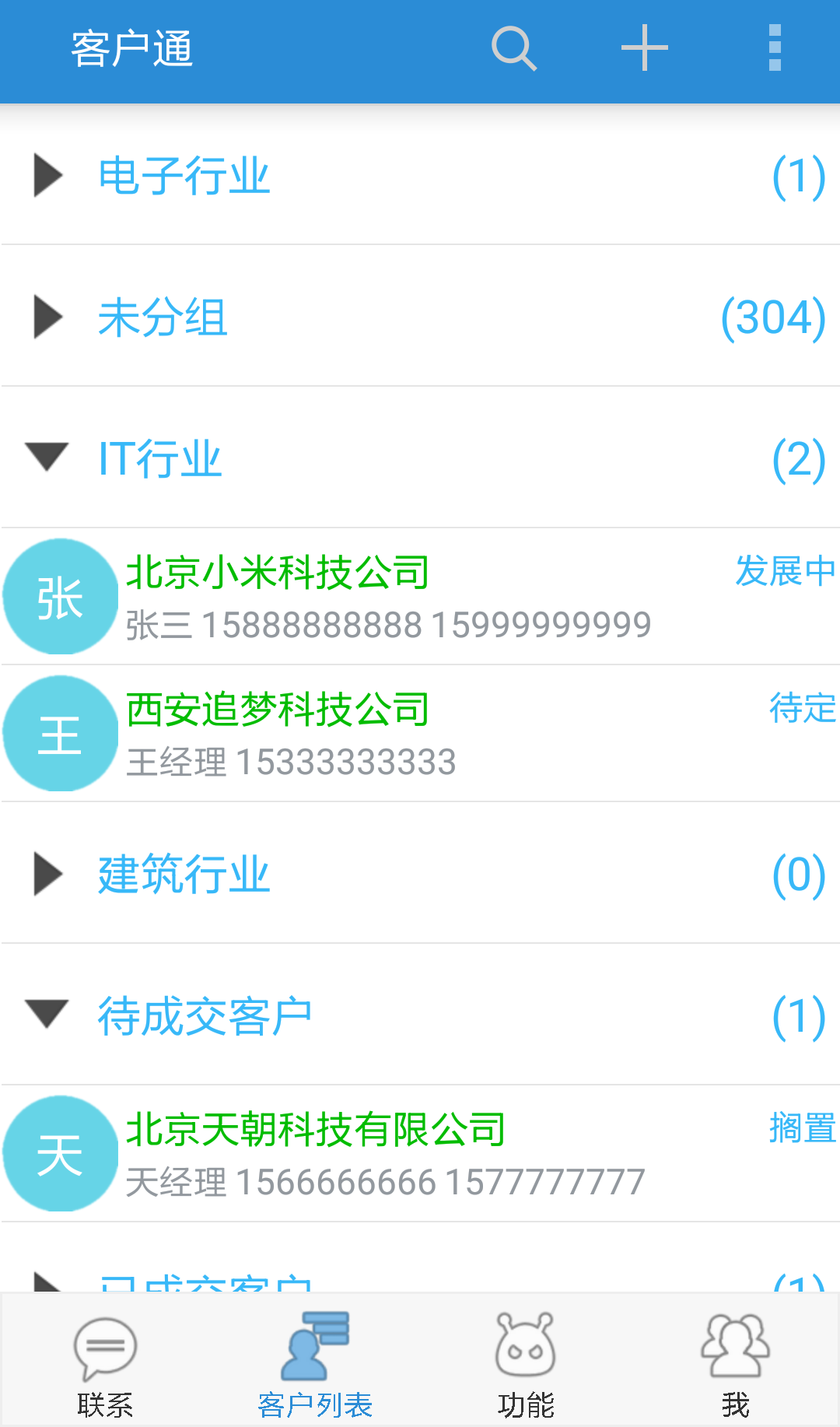
Task: Open the overflow menu
Action: (x=774, y=49)
